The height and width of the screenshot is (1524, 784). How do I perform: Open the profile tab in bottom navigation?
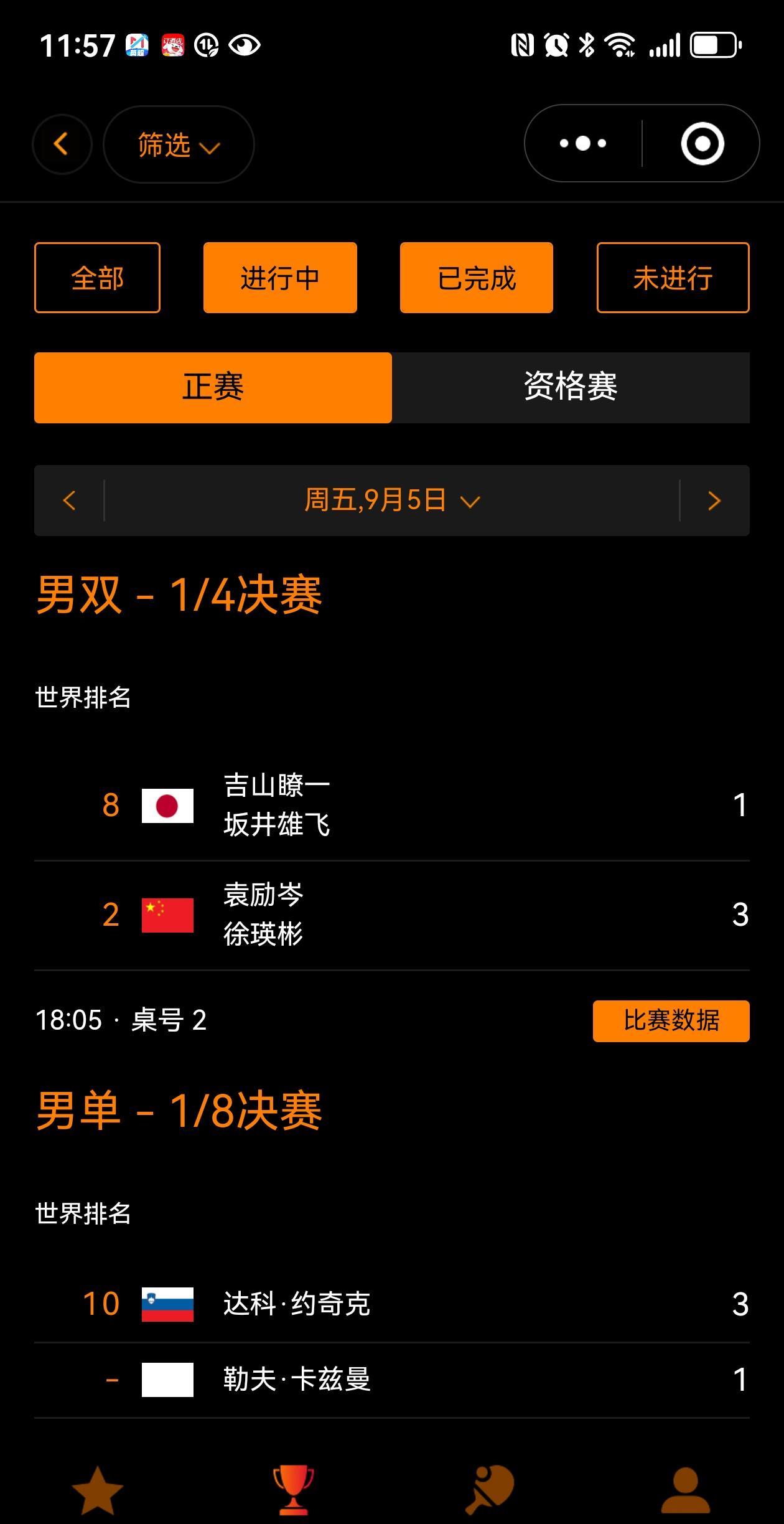686,1490
